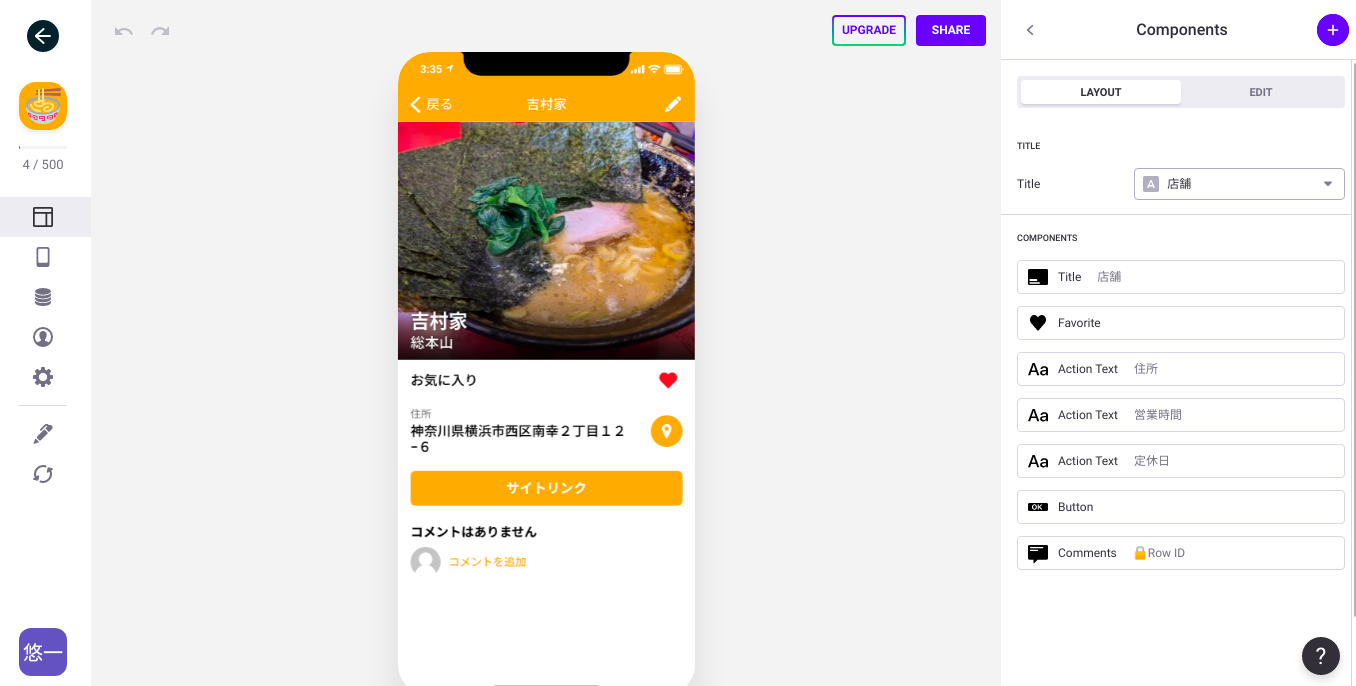The image size is (1356, 686).
Task: Open the Comments component row
Action: click(1180, 553)
